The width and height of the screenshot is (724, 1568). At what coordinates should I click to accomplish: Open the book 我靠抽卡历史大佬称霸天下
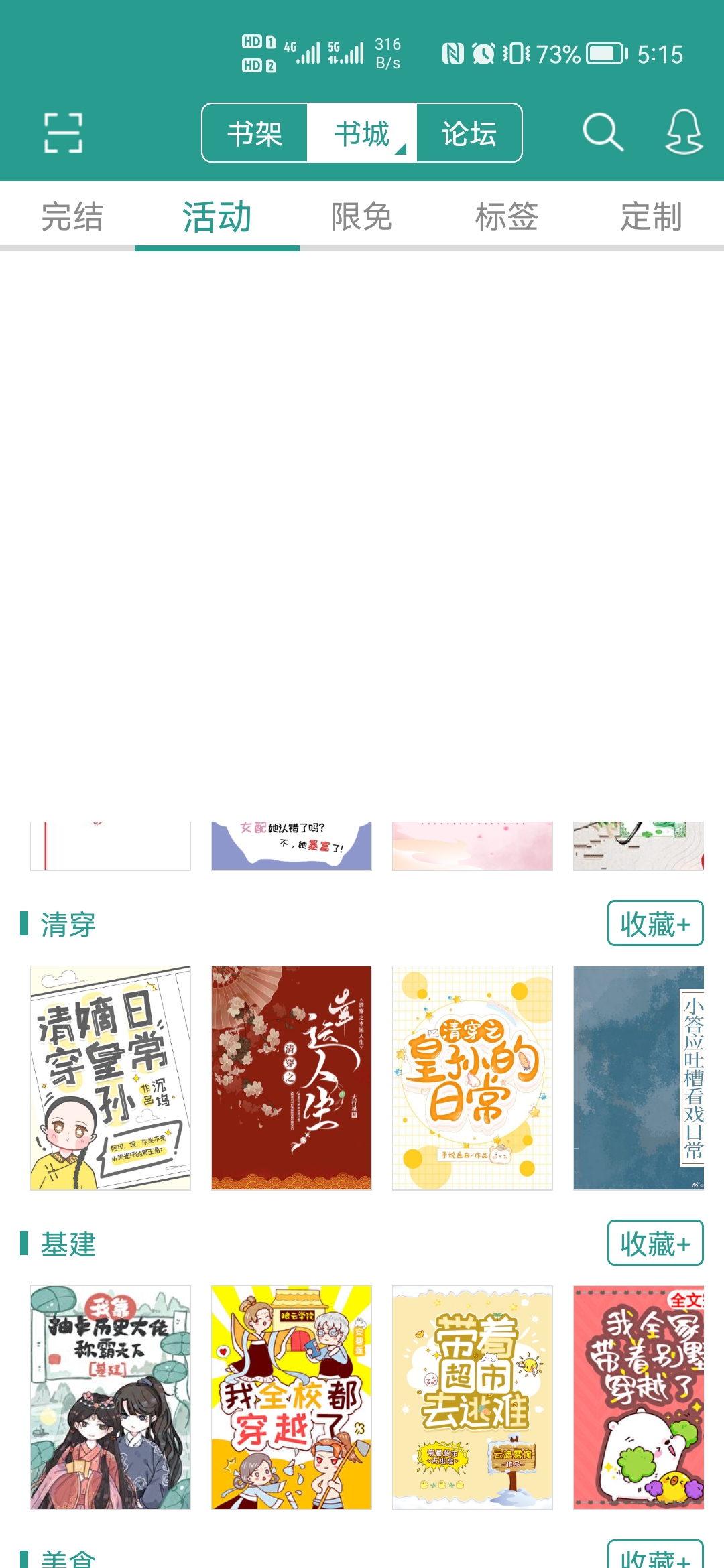(111, 1397)
